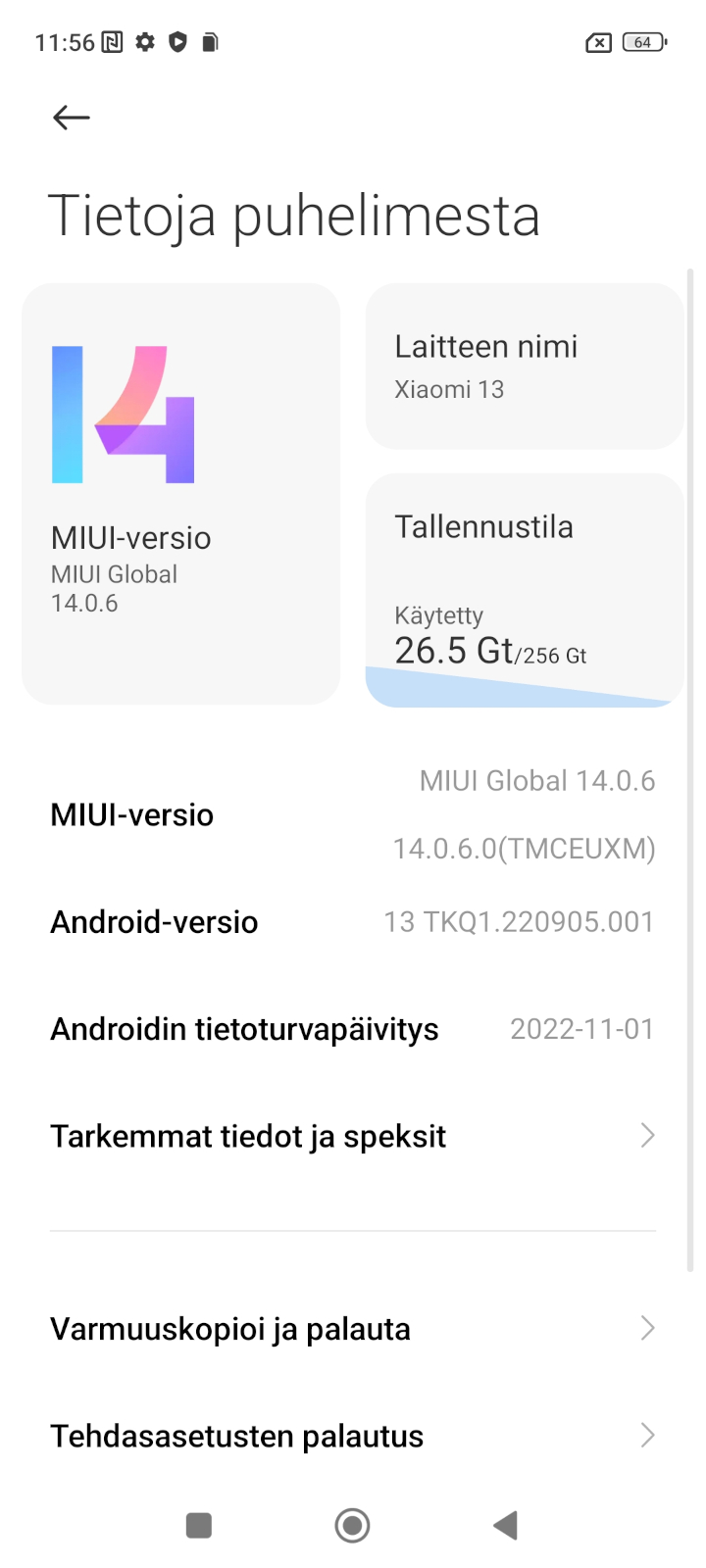Viewport: 706px width, 1568px height.
Task: Open the Laitteen nimi card
Action: coord(525,367)
